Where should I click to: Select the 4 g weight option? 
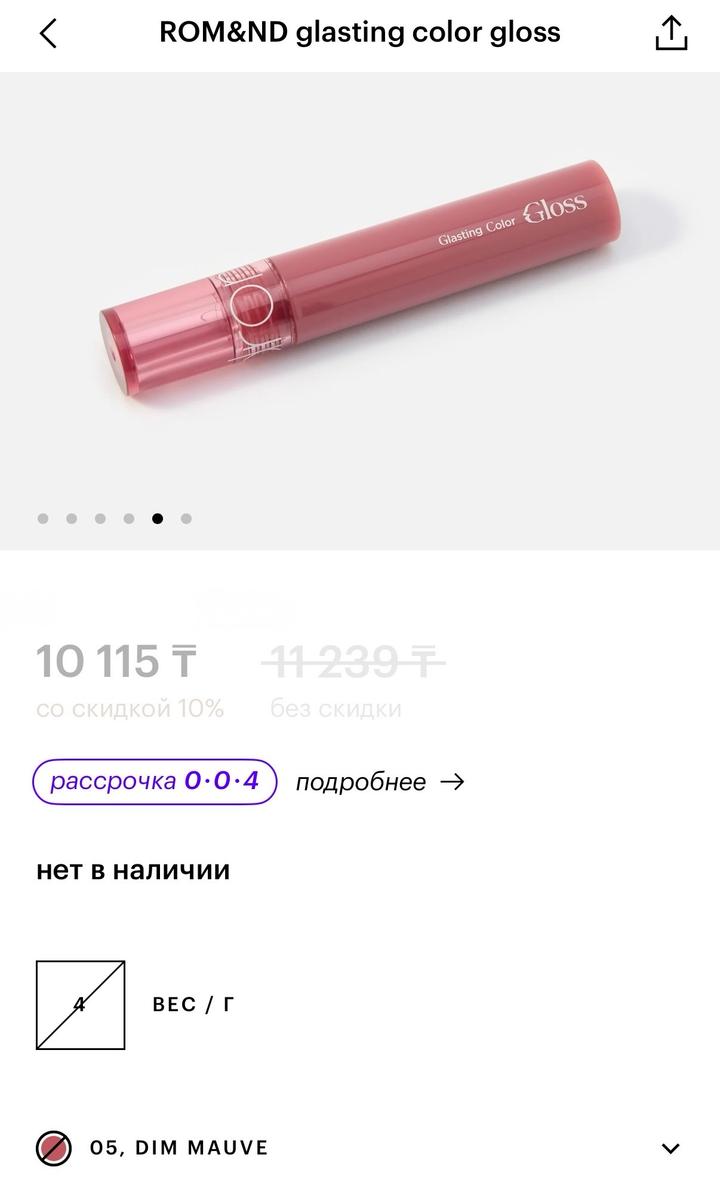click(x=81, y=1004)
